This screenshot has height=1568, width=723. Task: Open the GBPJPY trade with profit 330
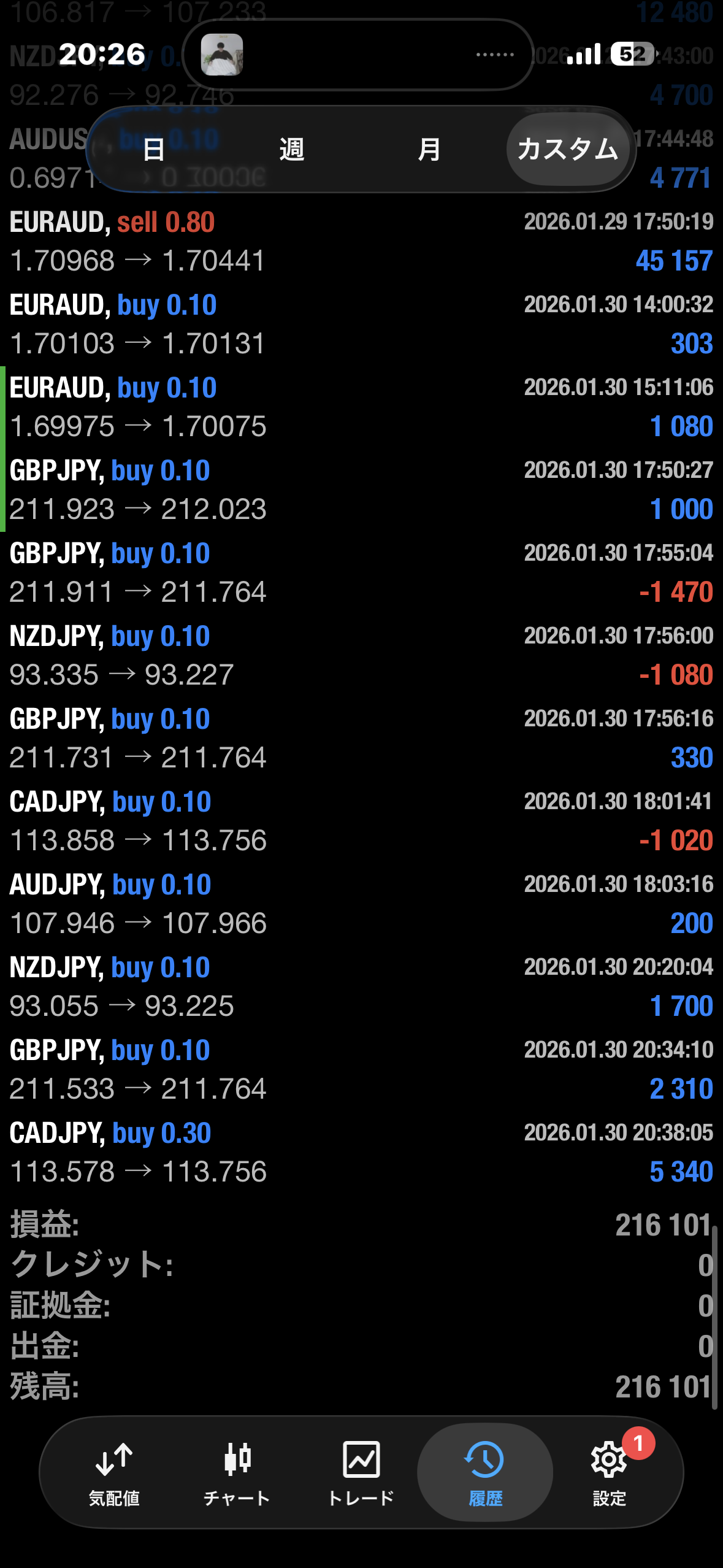[x=361, y=738]
